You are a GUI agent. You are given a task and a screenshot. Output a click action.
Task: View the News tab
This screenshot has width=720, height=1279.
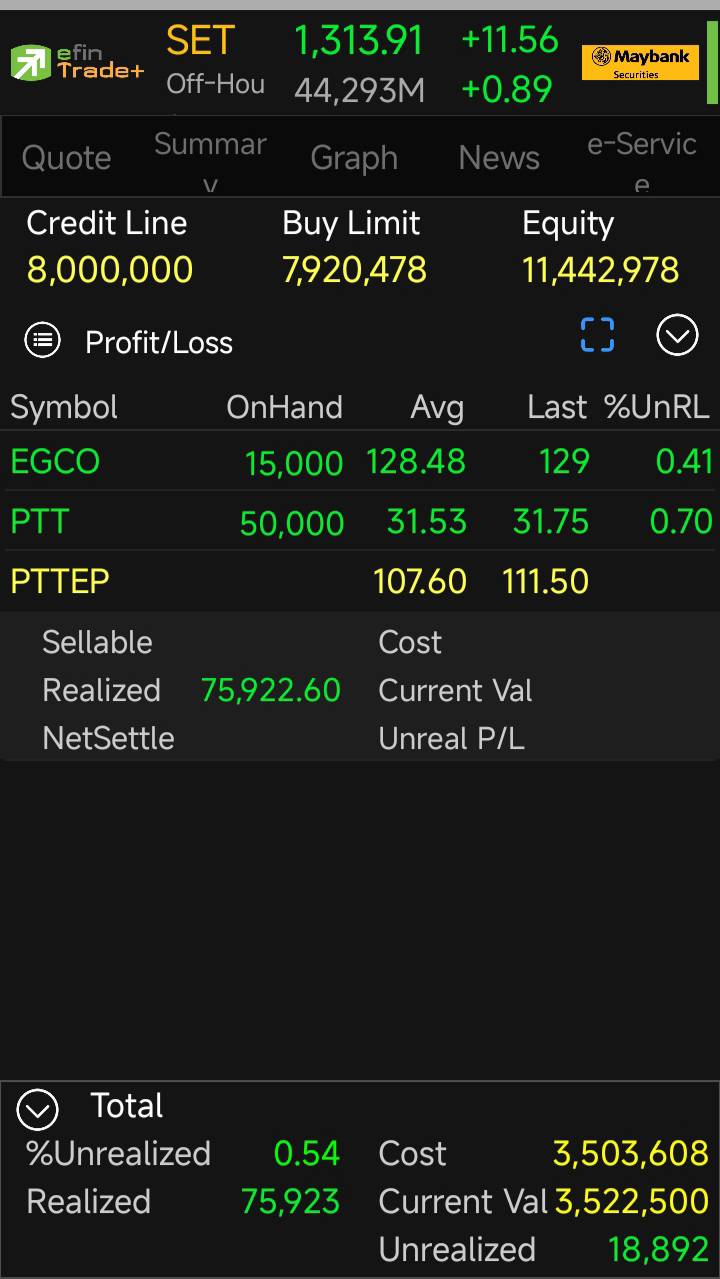[498, 158]
